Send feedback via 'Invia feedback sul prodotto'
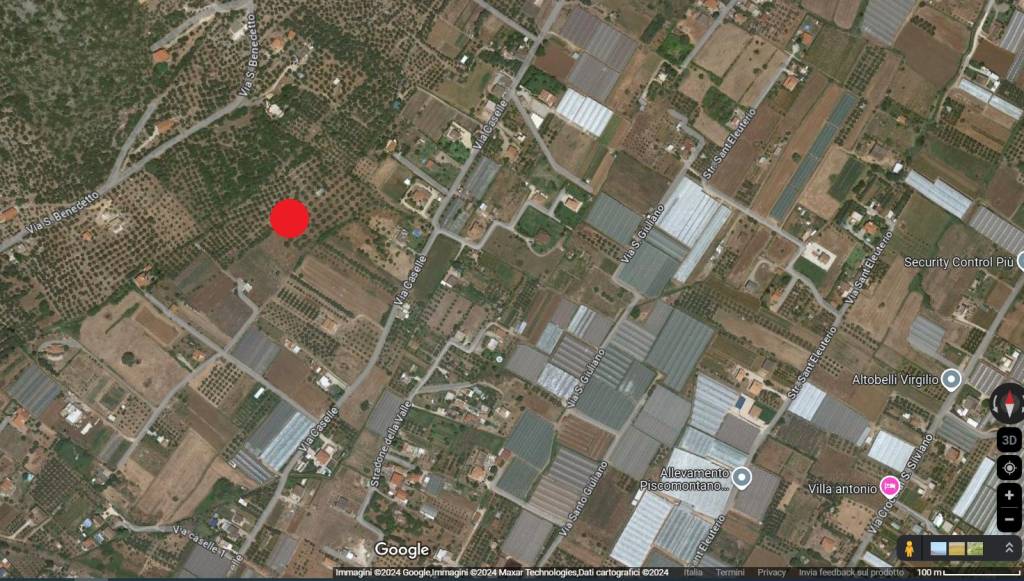Image resolution: width=1024 pixels, height=581 pixels. click(x=850, y=573)
